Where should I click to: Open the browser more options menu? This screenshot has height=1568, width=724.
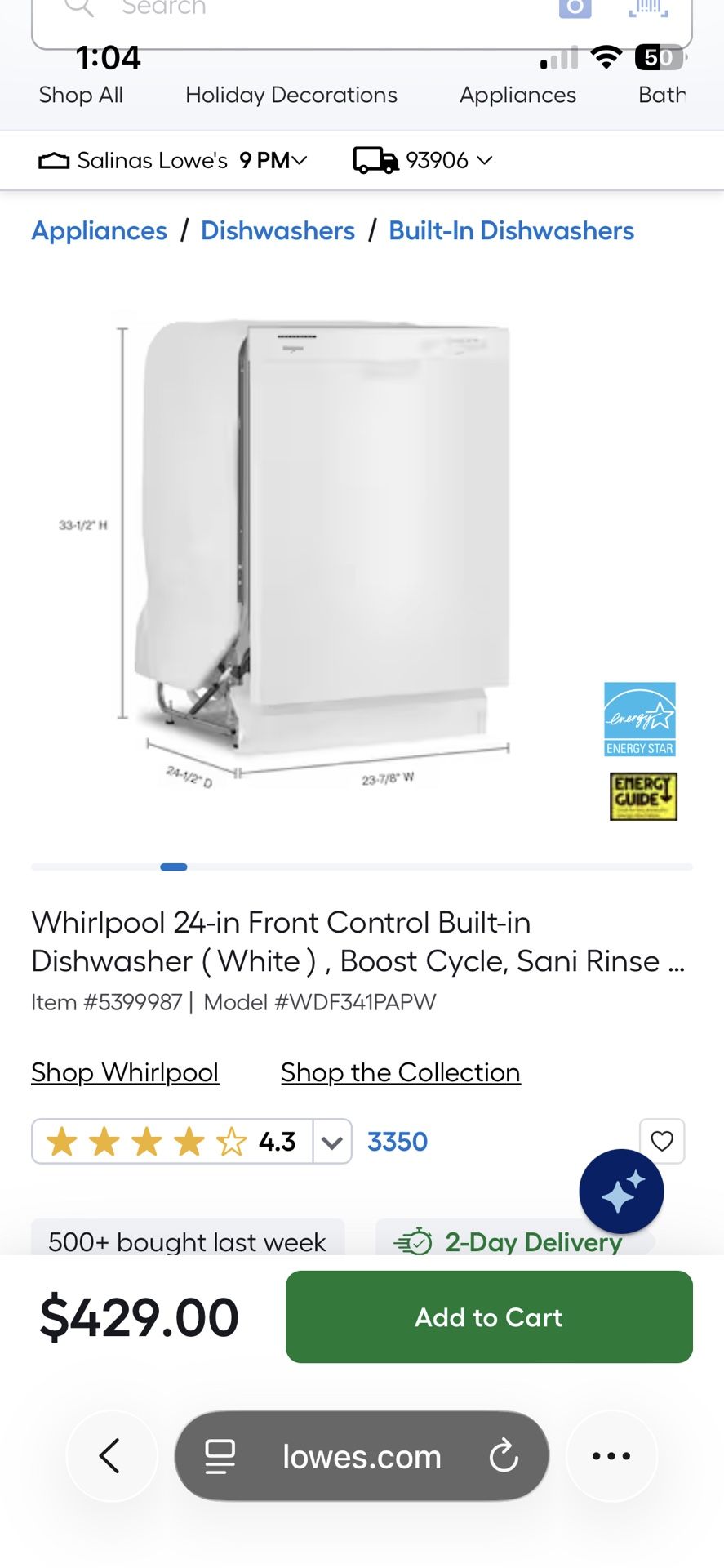point(611,1455)
